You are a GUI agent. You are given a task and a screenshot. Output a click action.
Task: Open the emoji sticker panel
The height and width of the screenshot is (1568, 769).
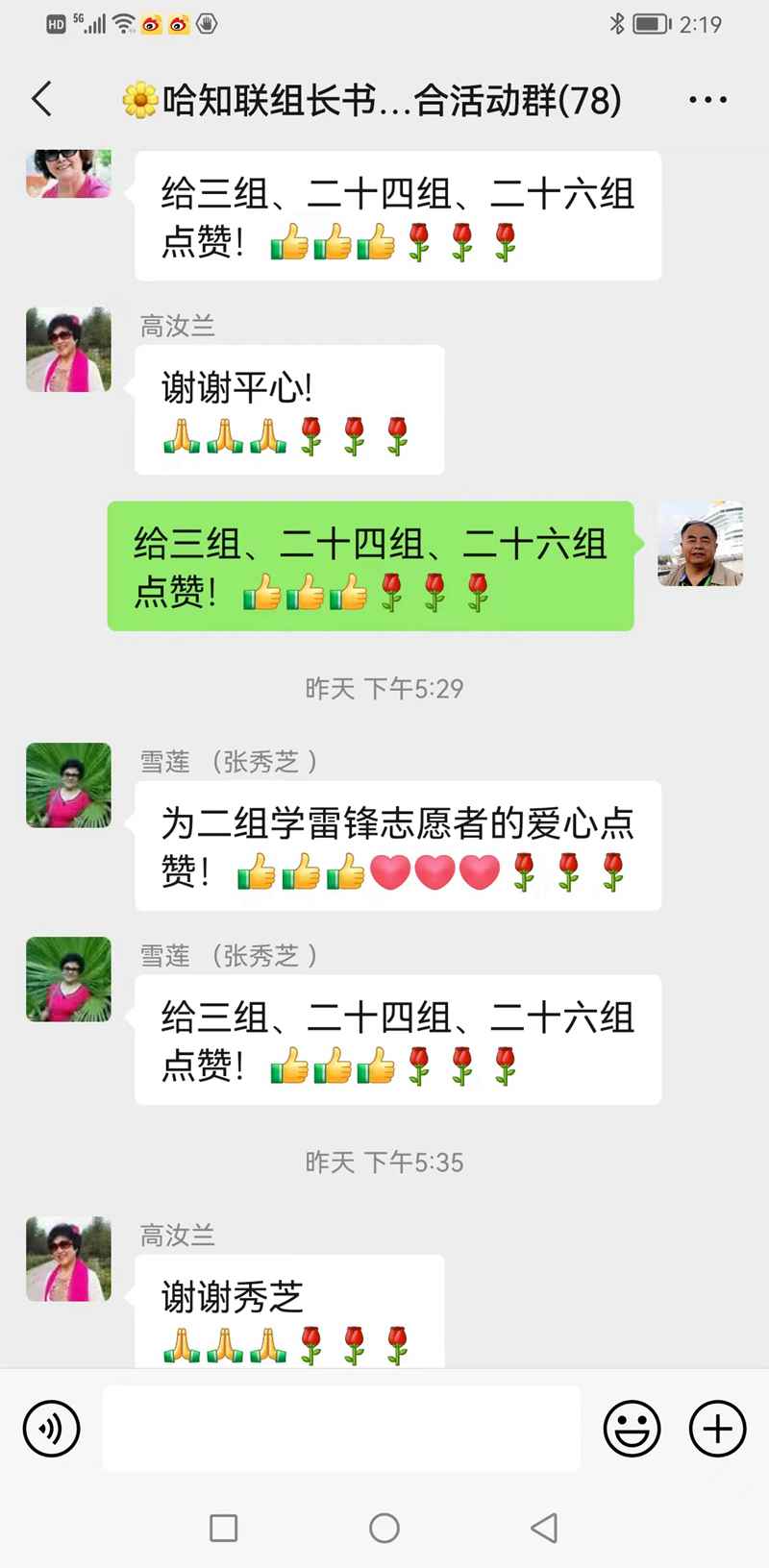tap(632, 1429)
